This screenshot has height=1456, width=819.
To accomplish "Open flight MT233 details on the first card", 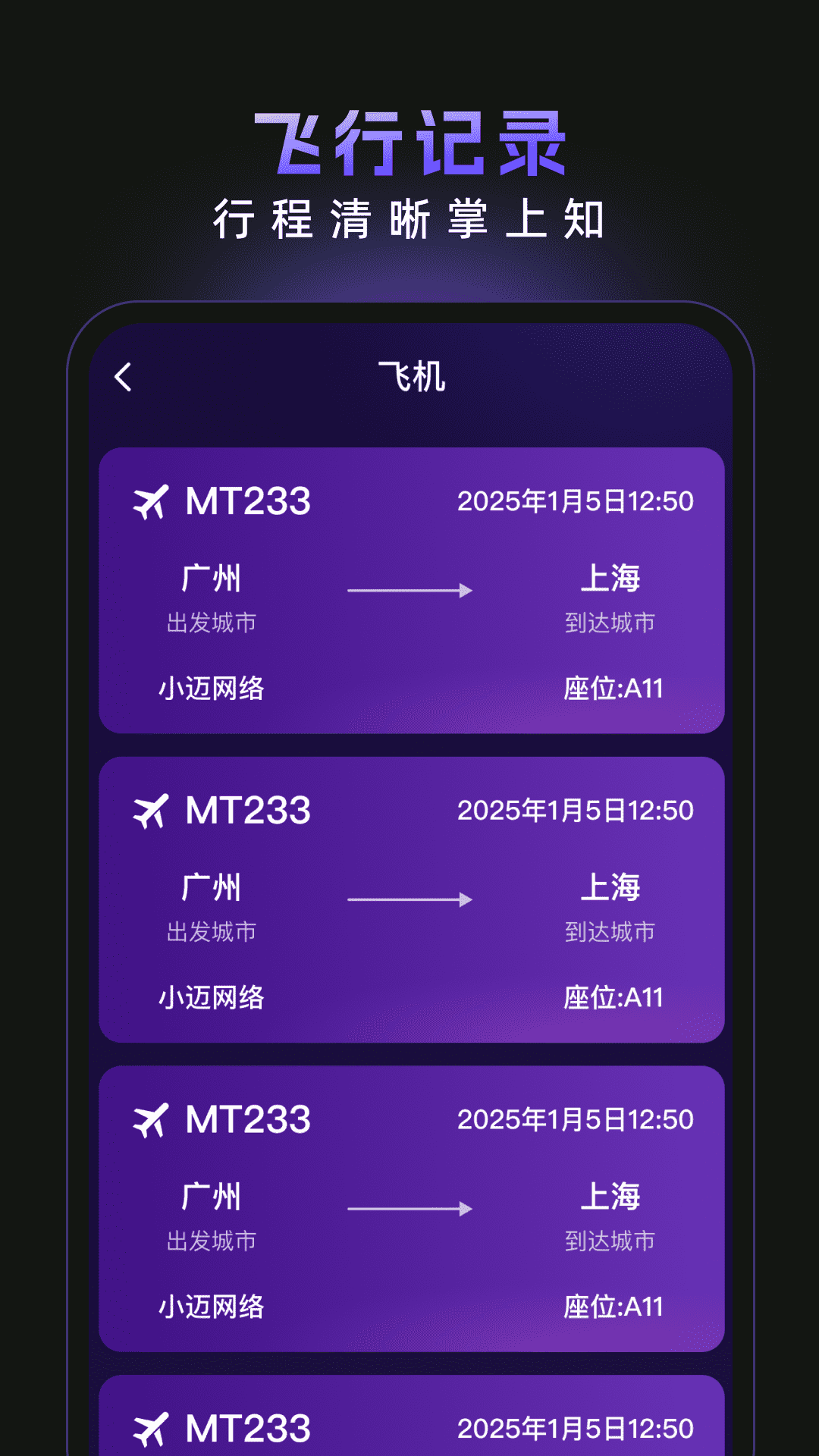I will click(x=250, y=500).
